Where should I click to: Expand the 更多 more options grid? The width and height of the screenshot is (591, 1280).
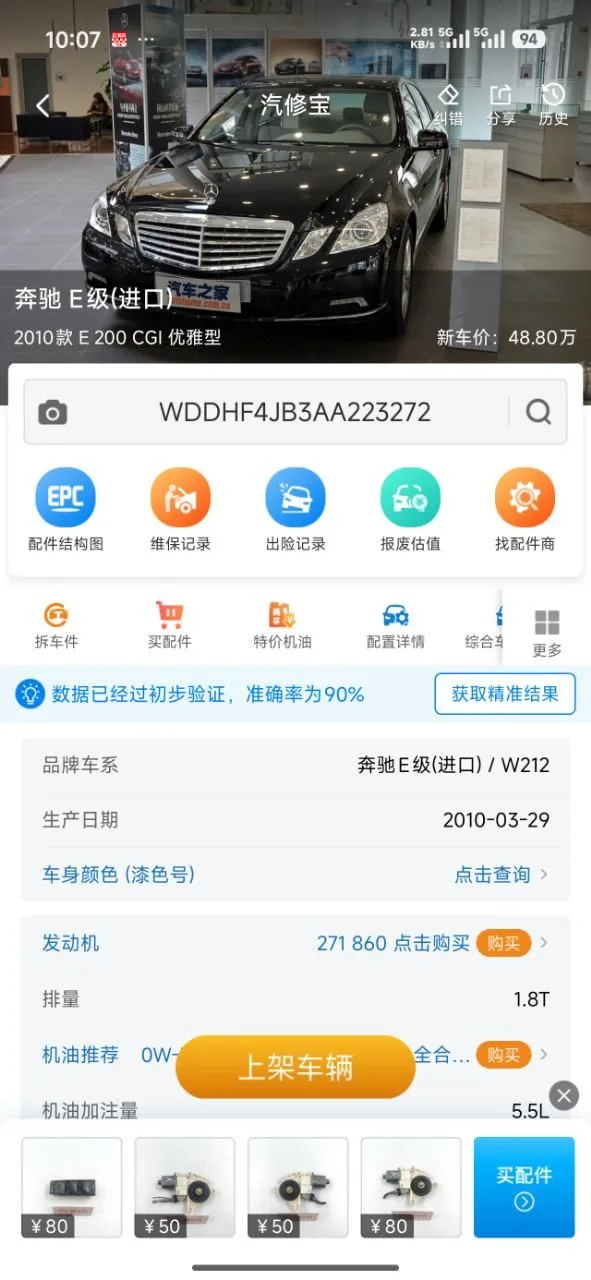coord(547,633)
